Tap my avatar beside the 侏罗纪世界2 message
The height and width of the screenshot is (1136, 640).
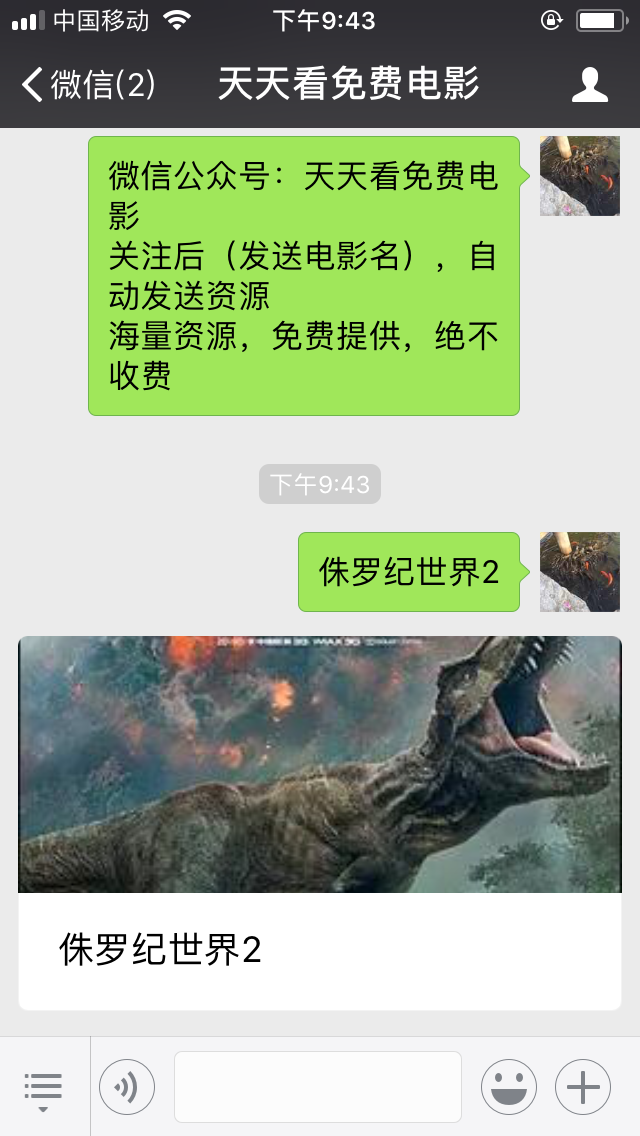[579, 572]
